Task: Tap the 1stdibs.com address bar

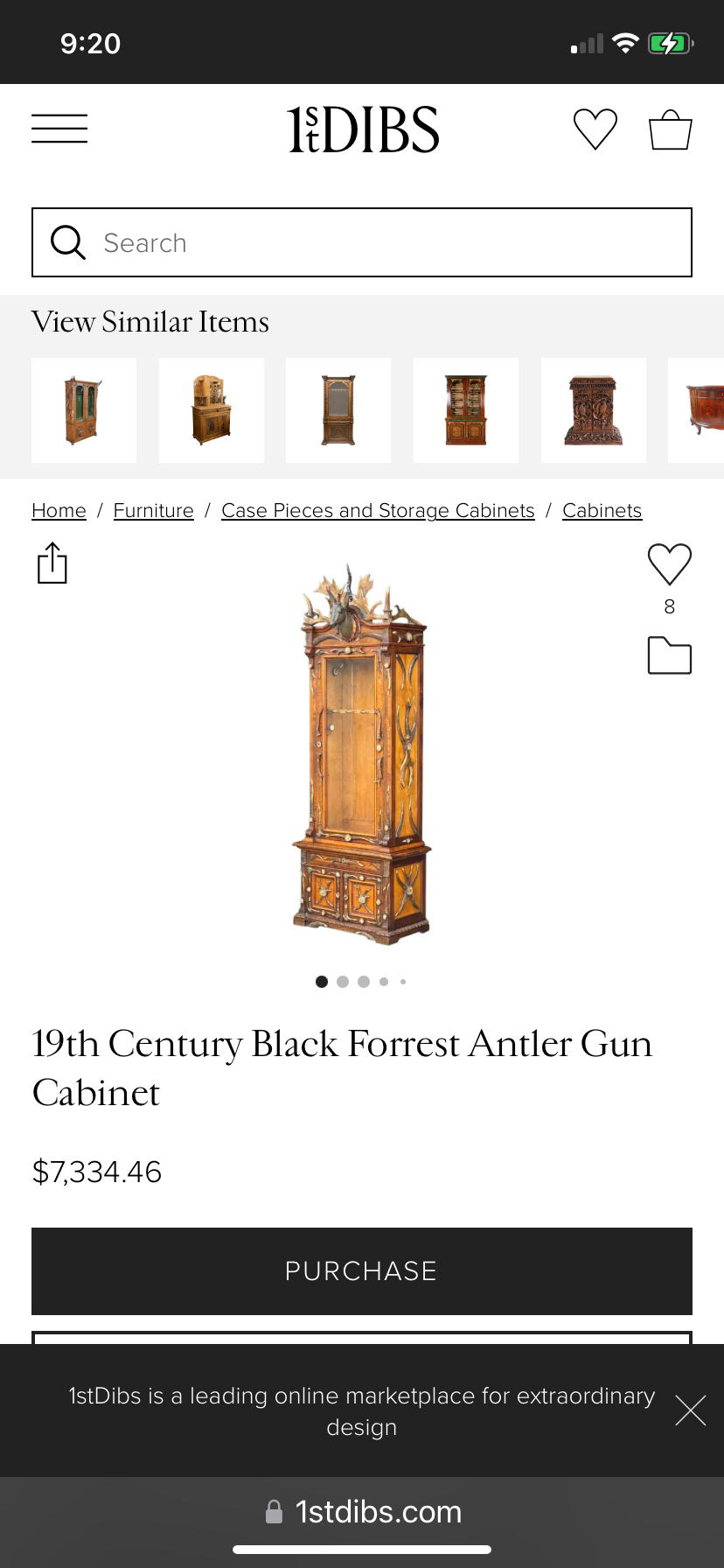Action: point(362,1512)
